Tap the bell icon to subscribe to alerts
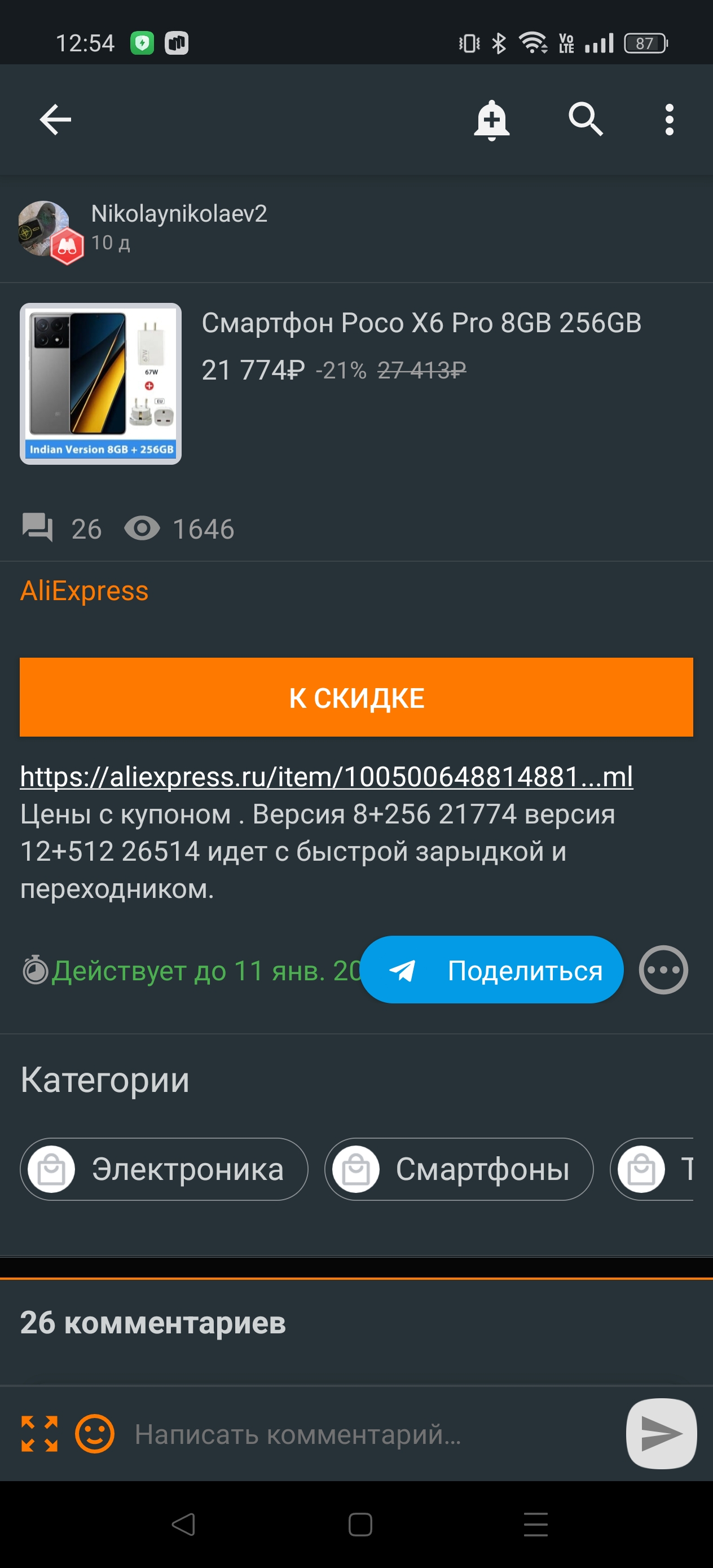Image resolution: width=713 pixels, height=1568 pixels. coord(491,120)
